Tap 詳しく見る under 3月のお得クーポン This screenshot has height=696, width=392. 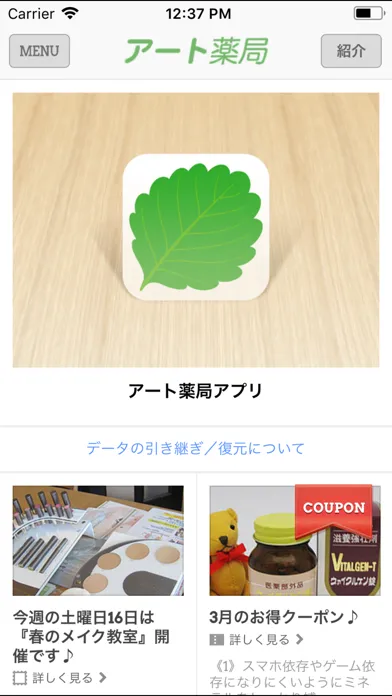257,640
